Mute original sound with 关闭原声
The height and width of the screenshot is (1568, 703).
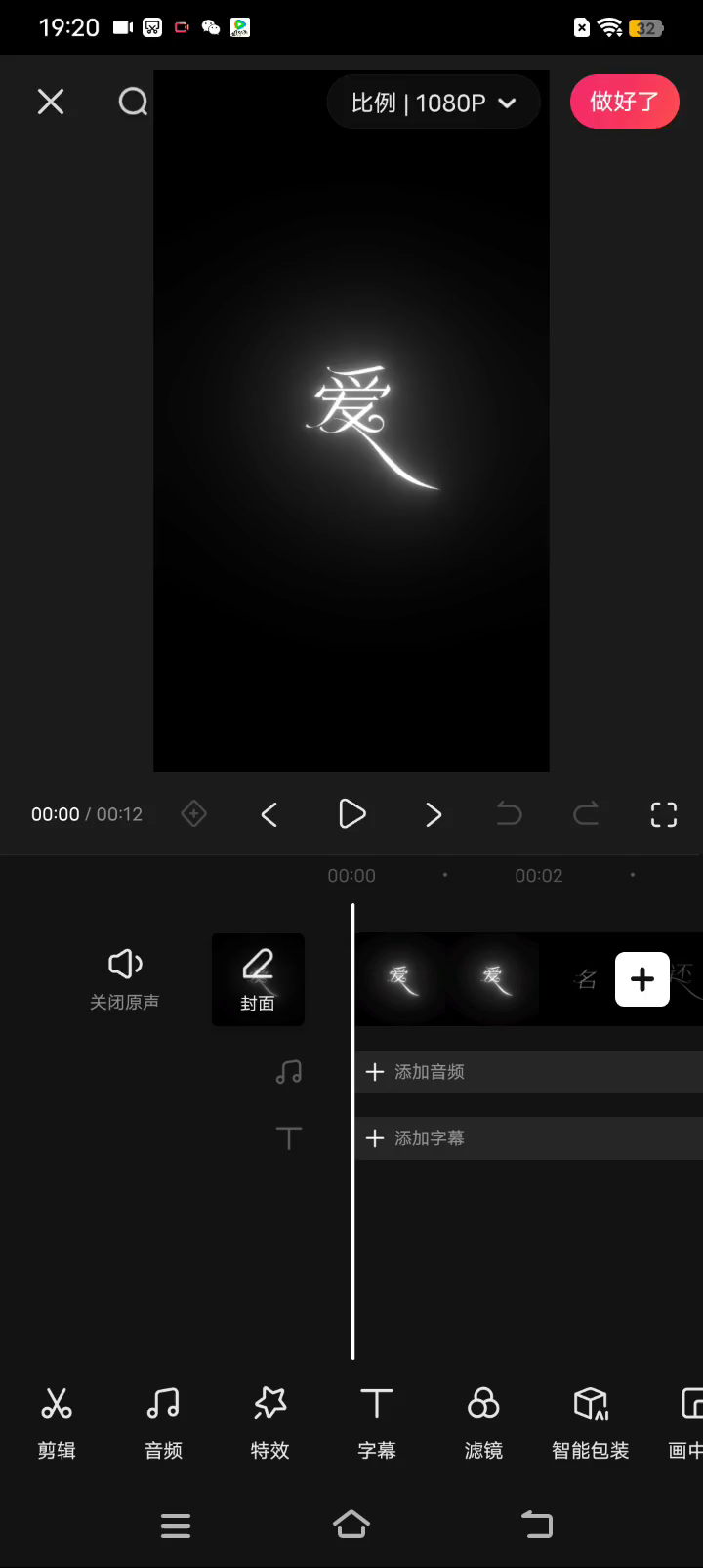124,978
